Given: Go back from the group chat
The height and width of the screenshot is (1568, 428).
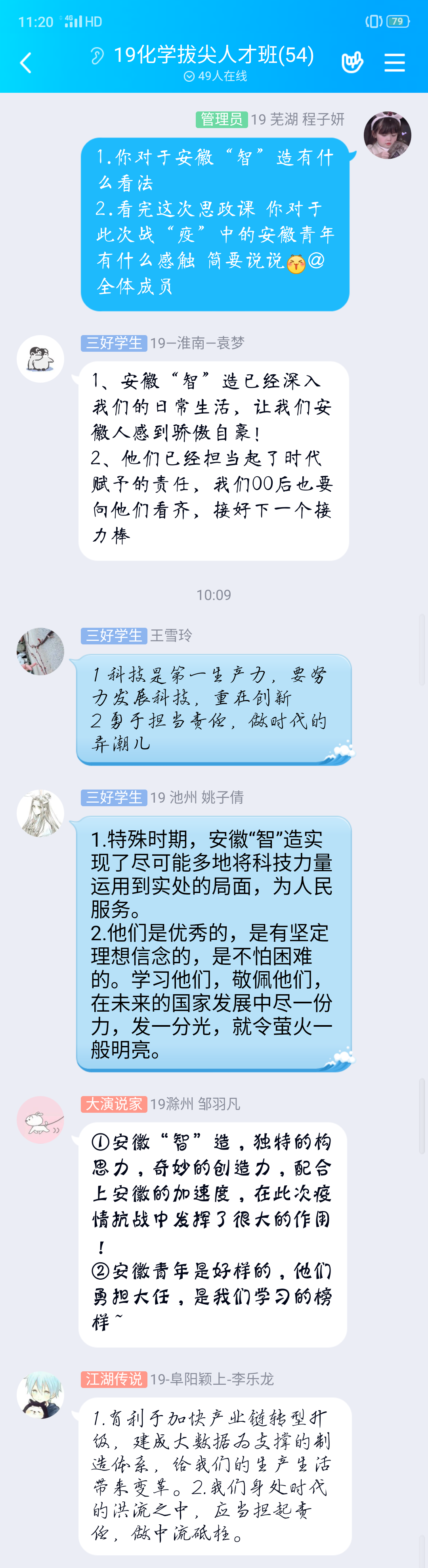Looking at the screenshot, I should click(x=25, y=63).
